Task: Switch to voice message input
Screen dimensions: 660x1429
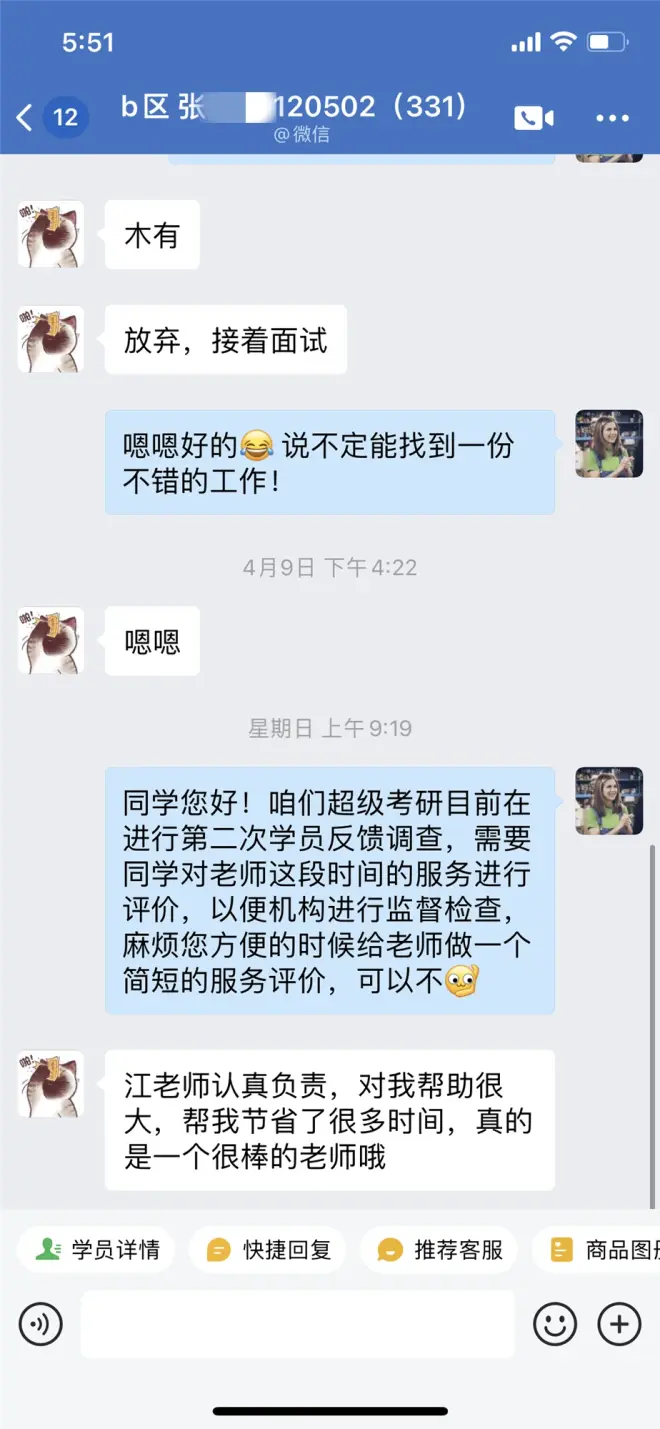Action: tap(41, 1325)
